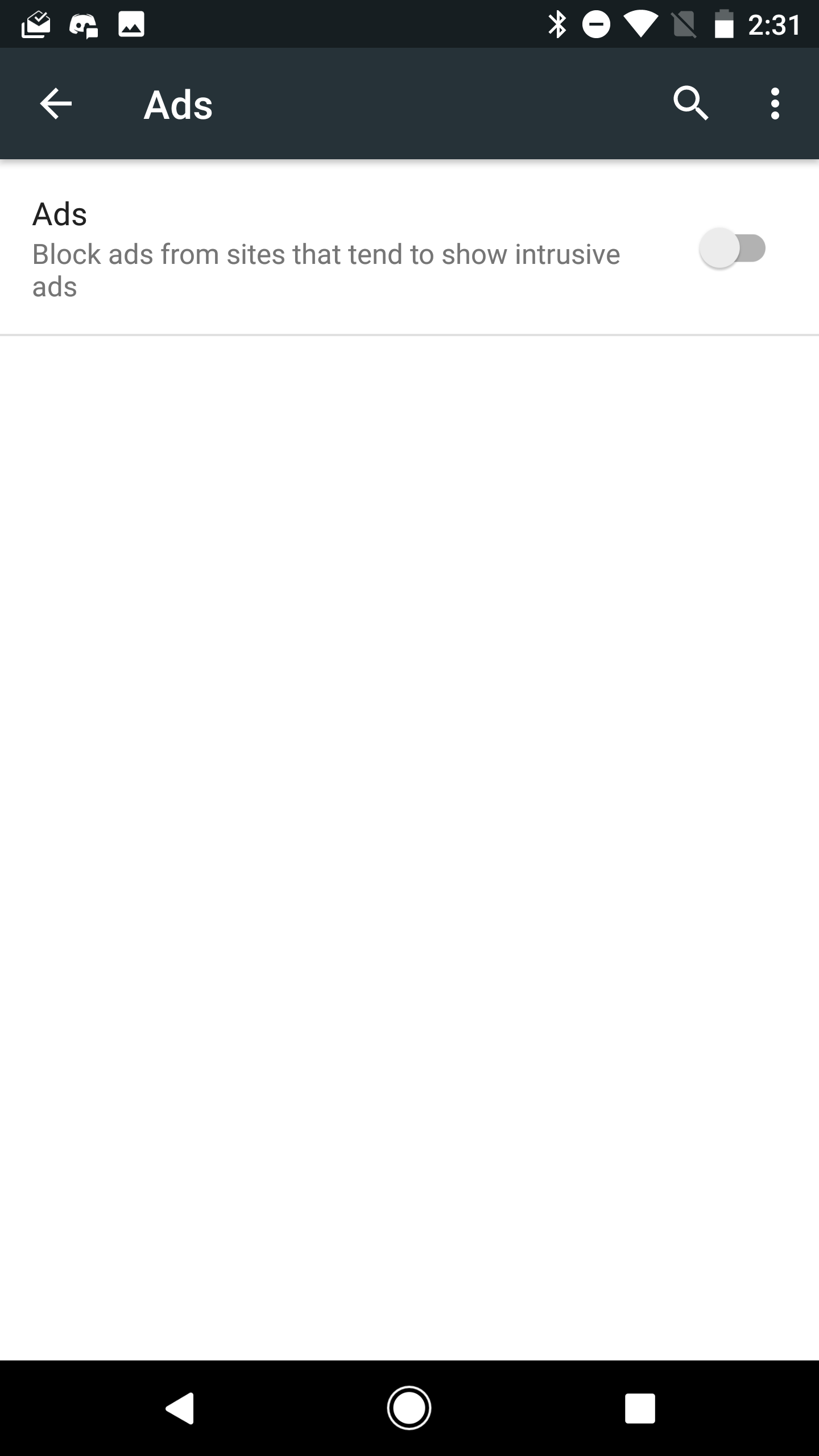Open the overflow menu
The width and height of the screenshot is (819, 1456).
point(775,104)
